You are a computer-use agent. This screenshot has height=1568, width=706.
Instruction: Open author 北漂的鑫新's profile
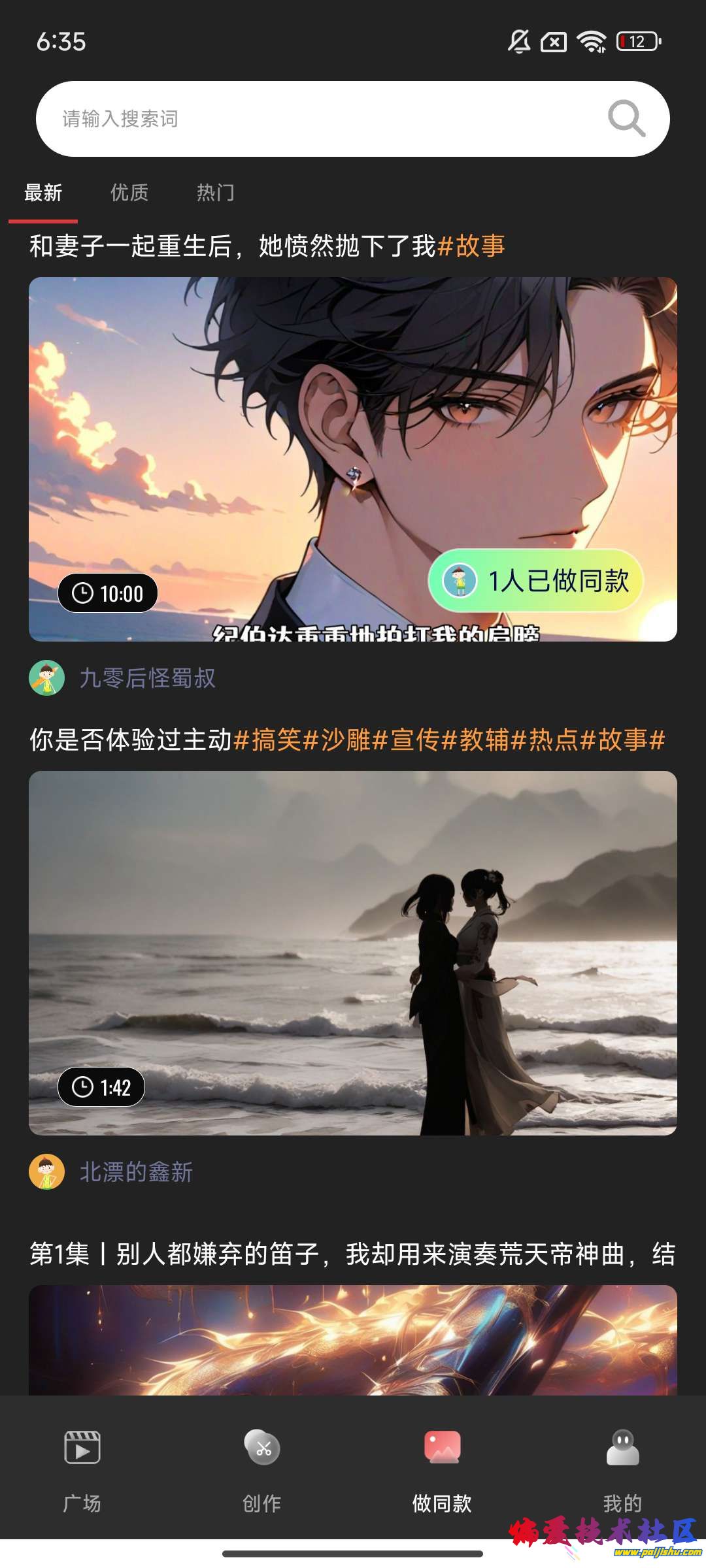[x=135, y=1172]
